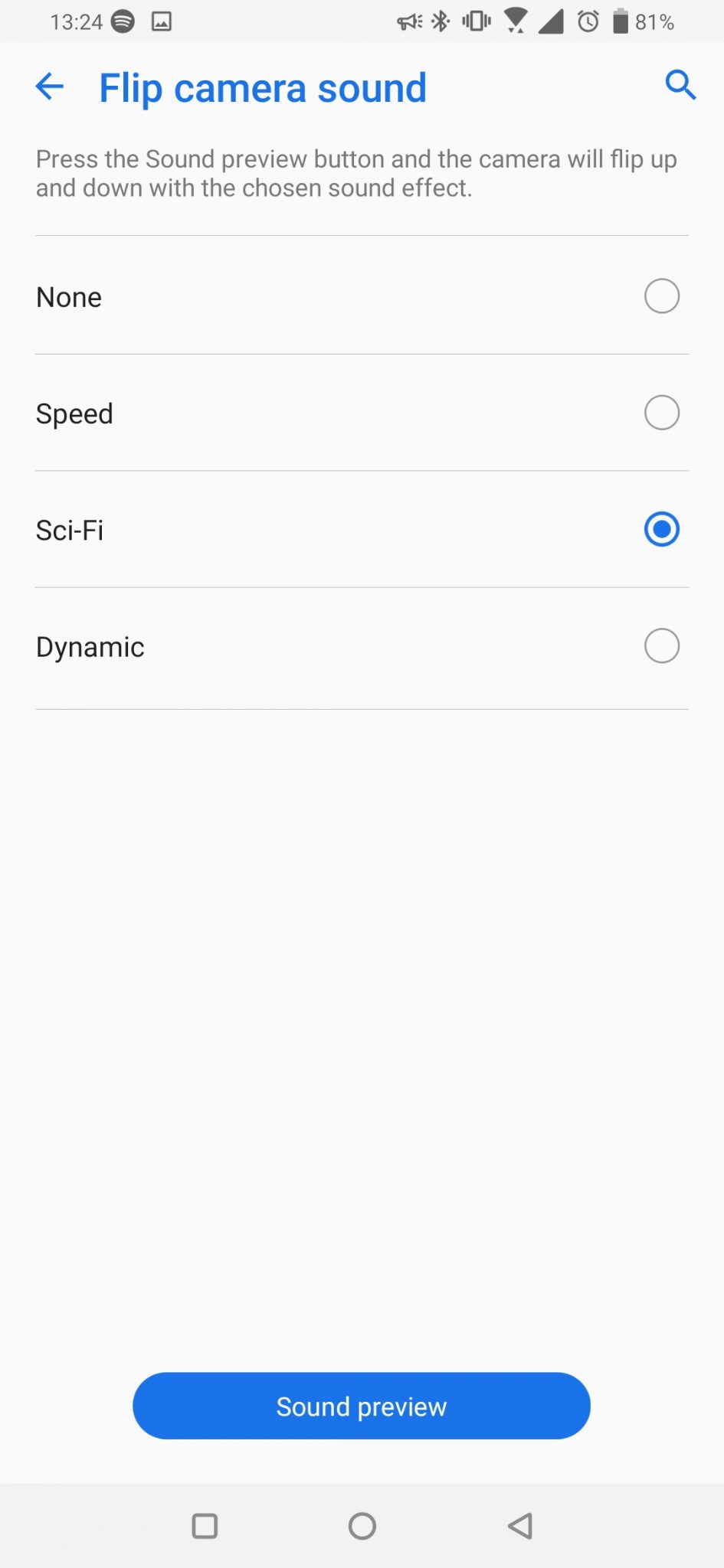The width and height of the screenshot is (724, 1568).
Task: Select the None sound option
Action: (362, 296)
